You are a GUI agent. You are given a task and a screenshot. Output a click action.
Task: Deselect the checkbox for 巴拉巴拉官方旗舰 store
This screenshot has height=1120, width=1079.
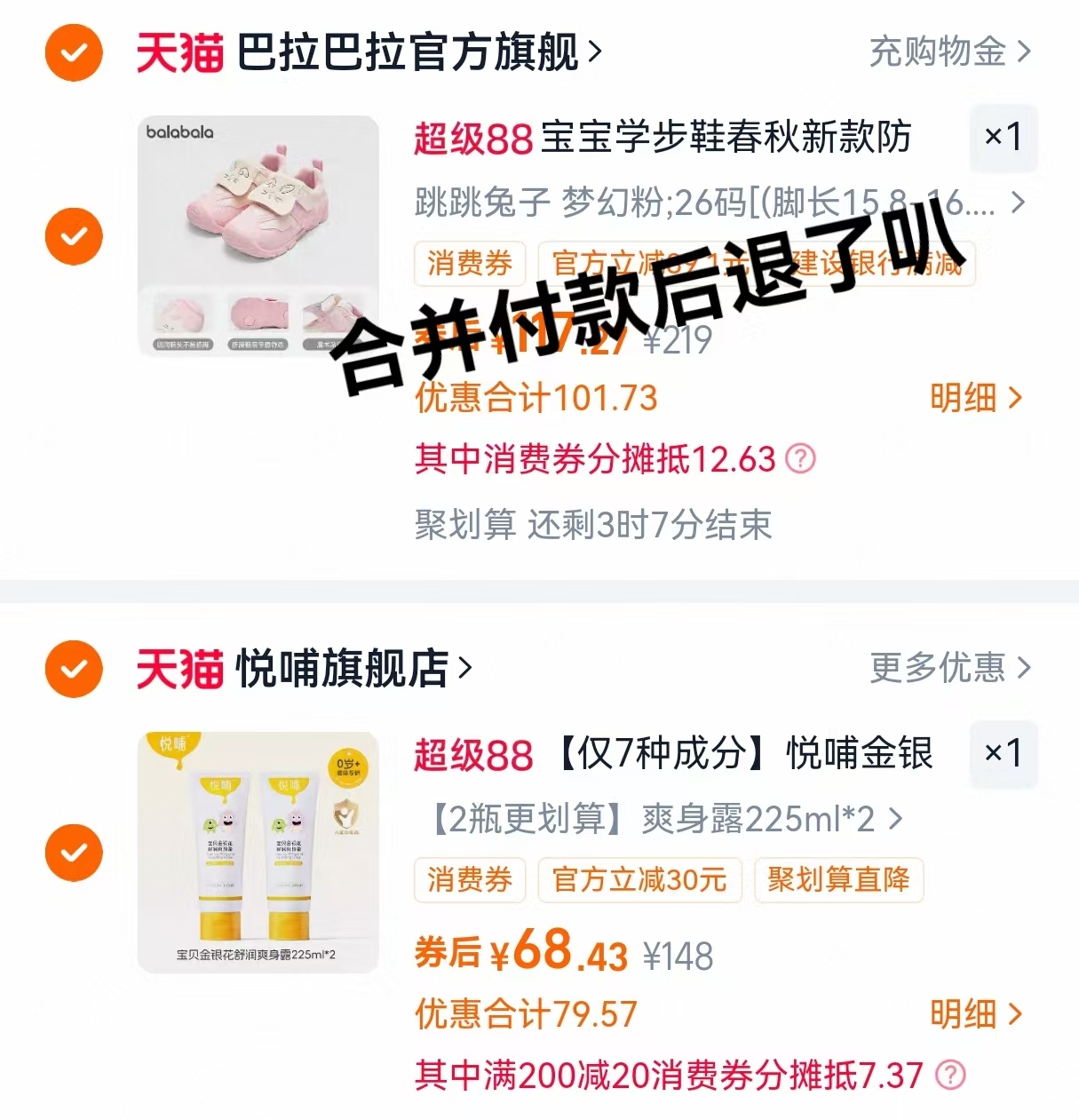[73, 52]
